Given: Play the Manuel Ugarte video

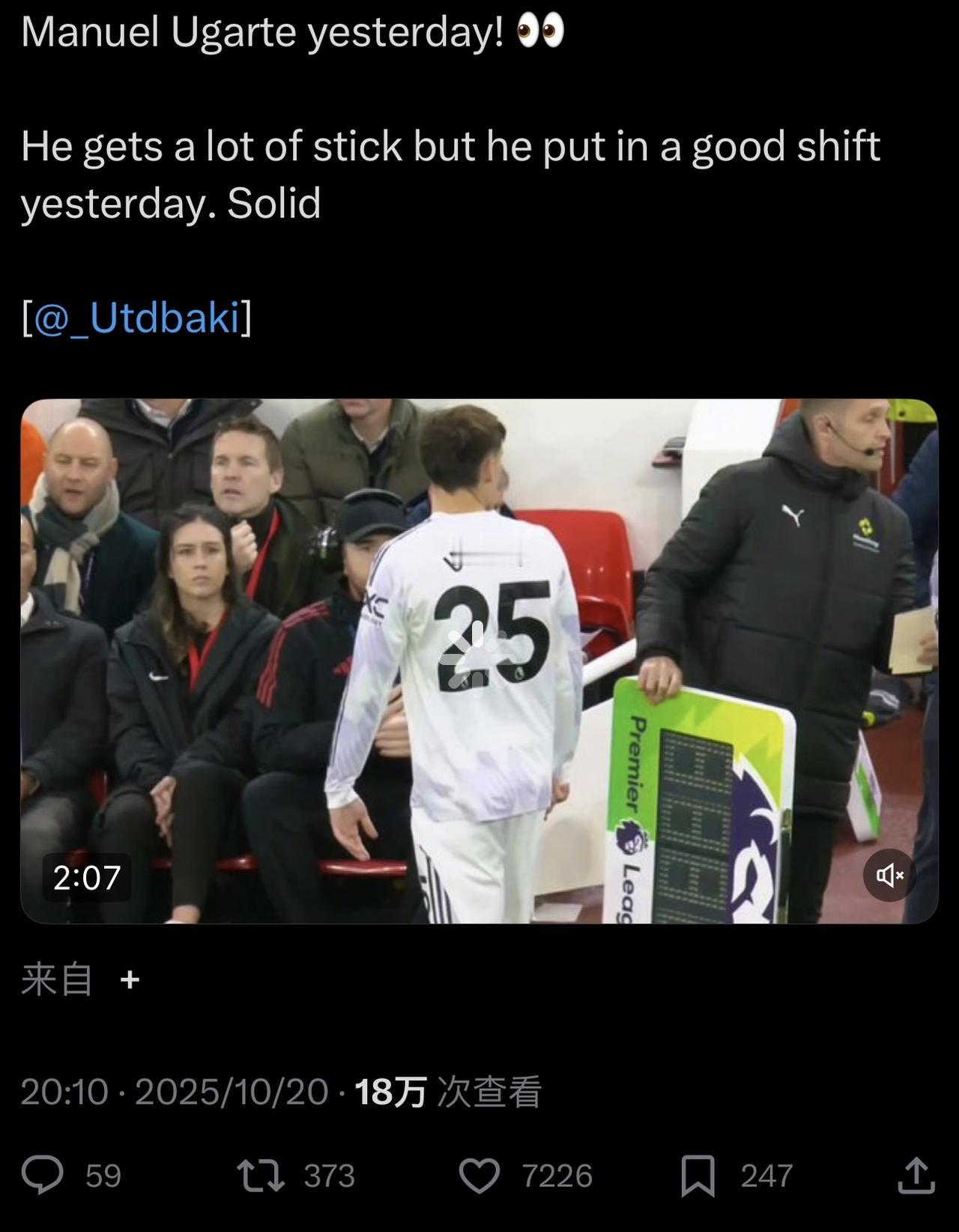Looking at the screenshot, I should (479, 661).
